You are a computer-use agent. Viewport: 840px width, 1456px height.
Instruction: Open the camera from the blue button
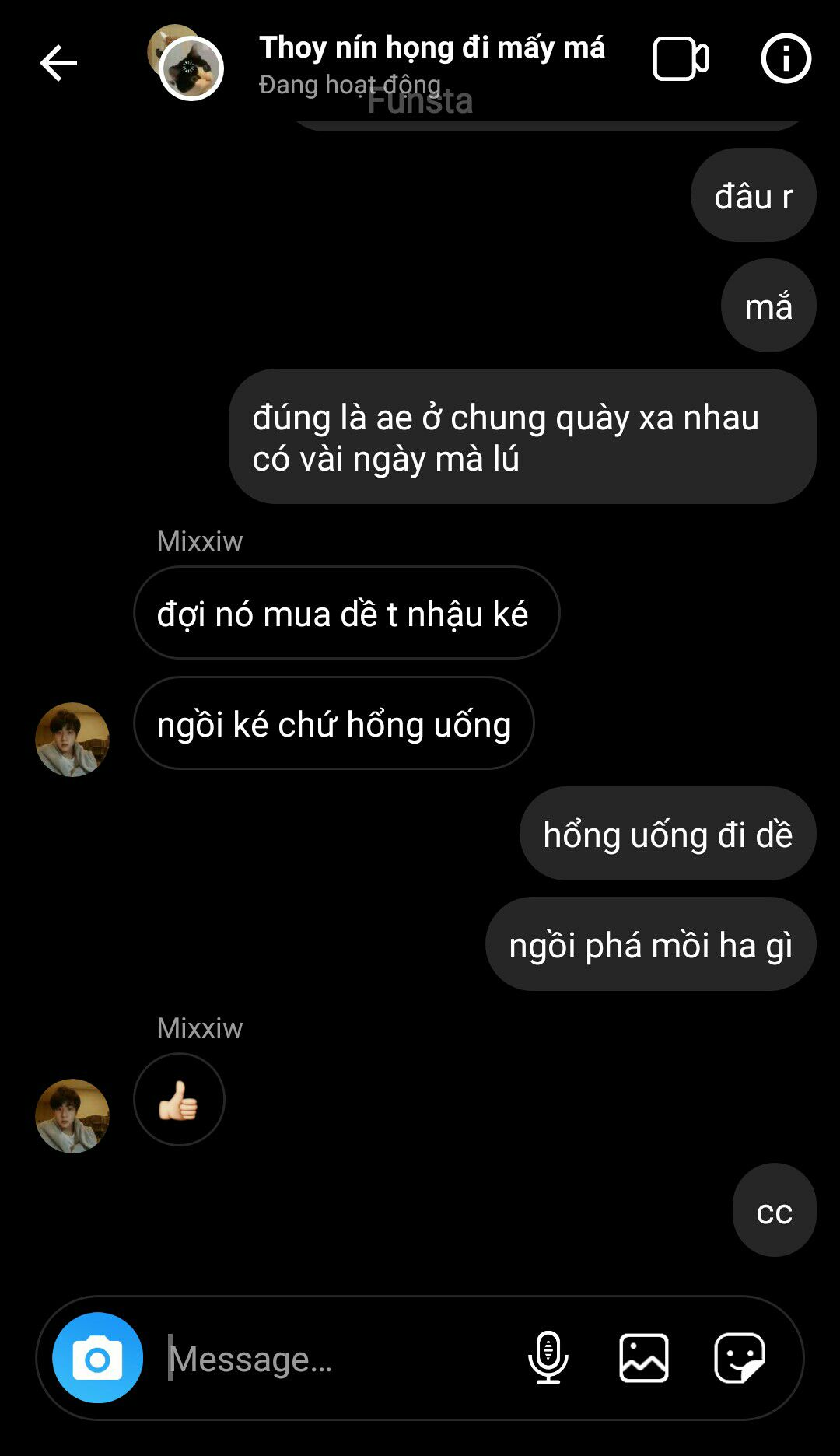point(97,1358)
